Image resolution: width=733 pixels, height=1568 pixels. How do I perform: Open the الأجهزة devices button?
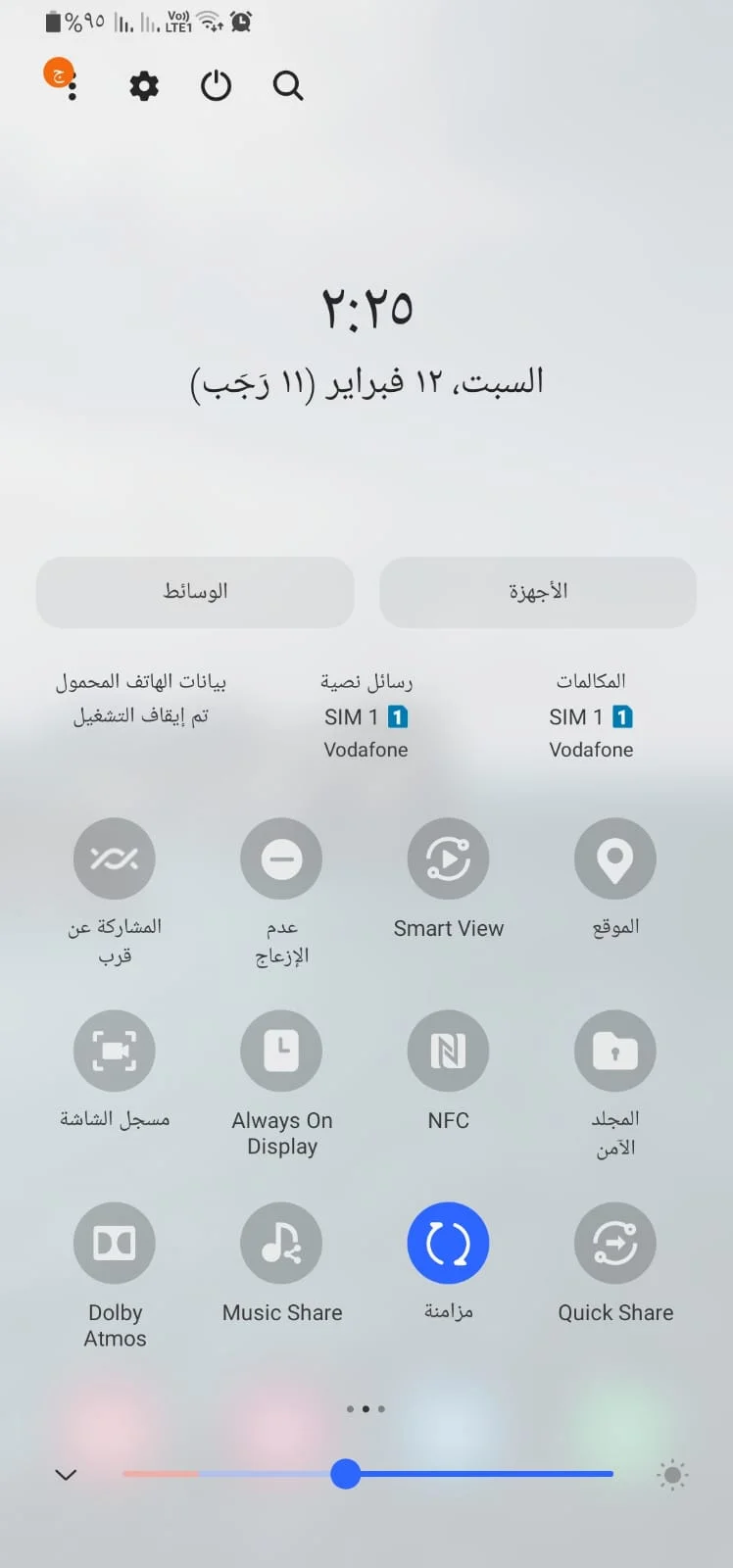pos(538,592)
